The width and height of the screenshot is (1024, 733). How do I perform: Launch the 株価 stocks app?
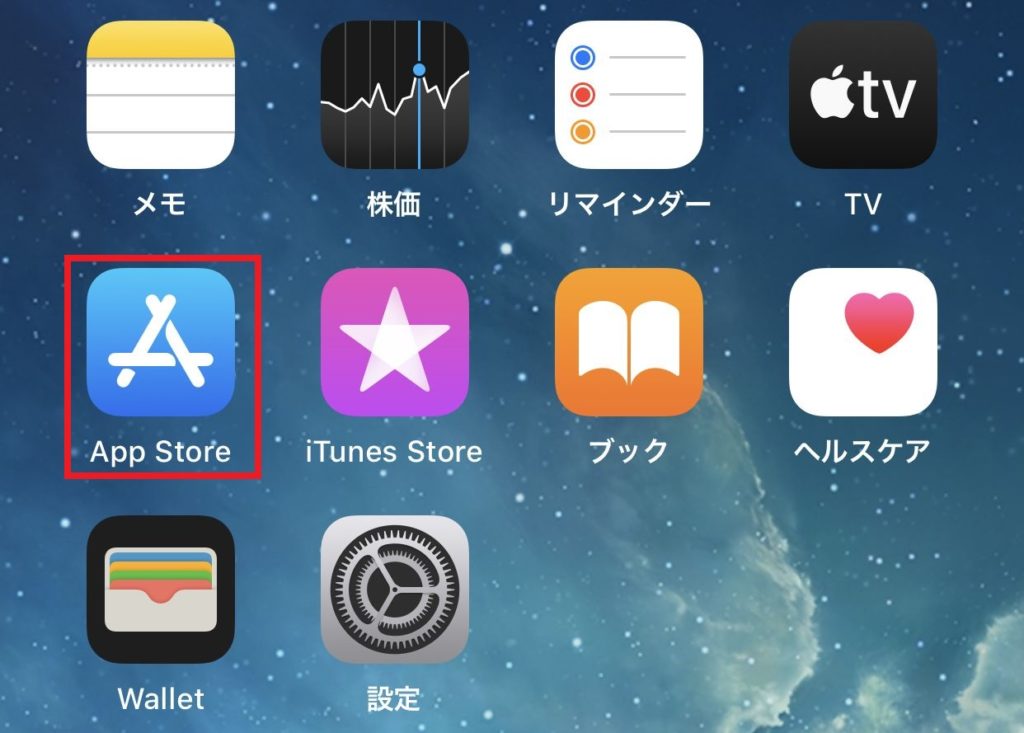[394, 95]
